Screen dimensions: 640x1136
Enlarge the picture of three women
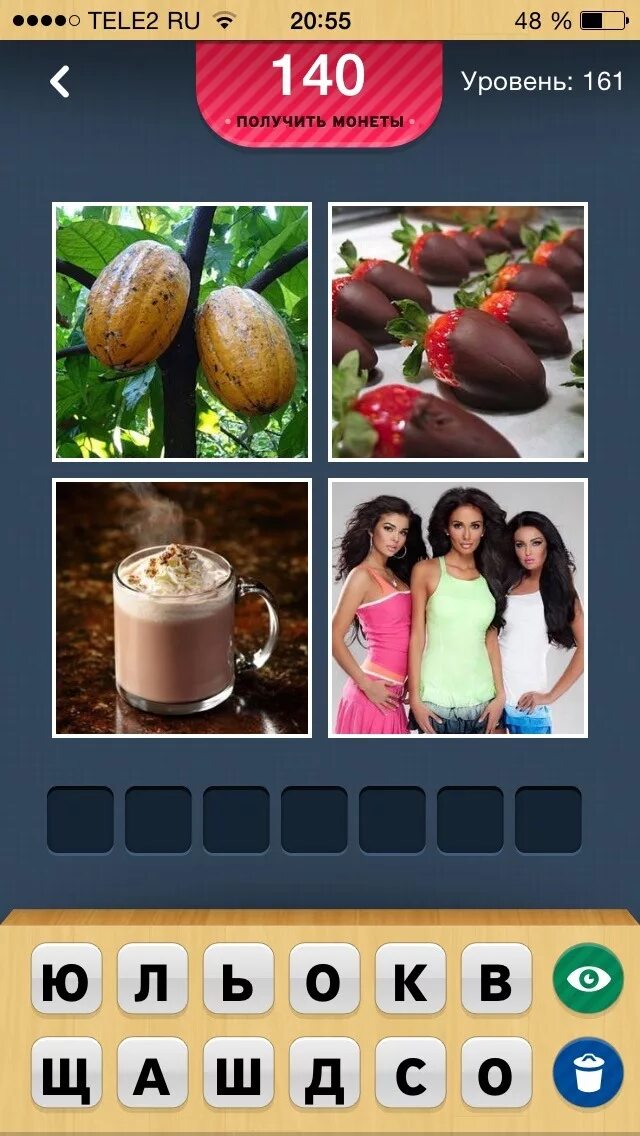[x=458, y=608]
